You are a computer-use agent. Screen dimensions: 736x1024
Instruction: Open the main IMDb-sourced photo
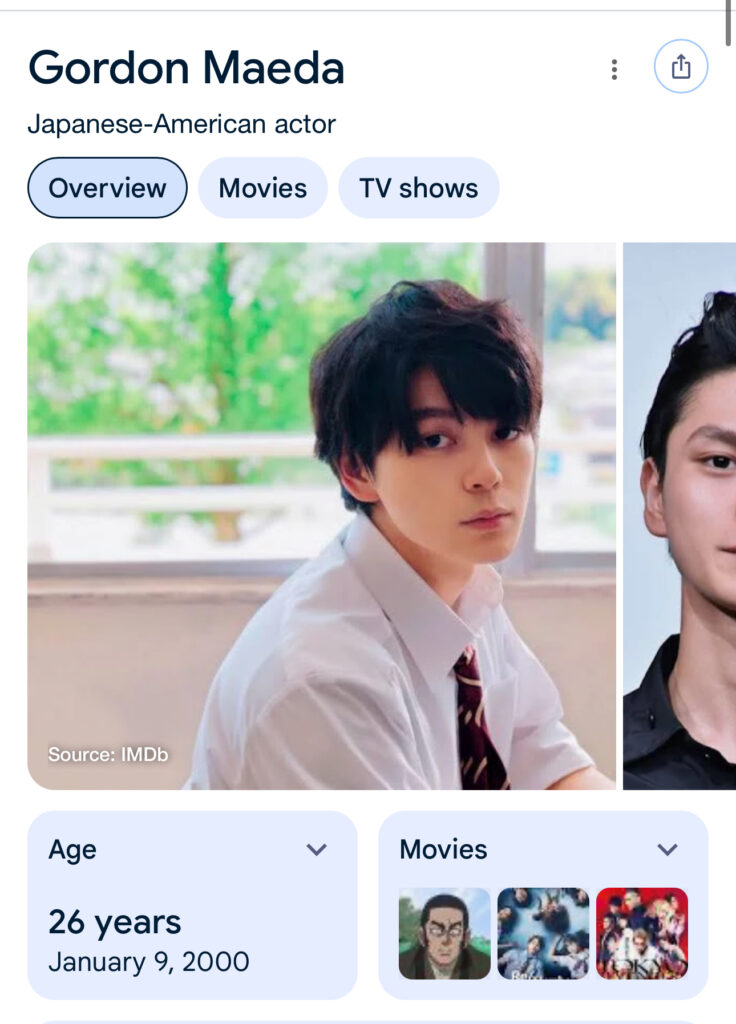321,515
